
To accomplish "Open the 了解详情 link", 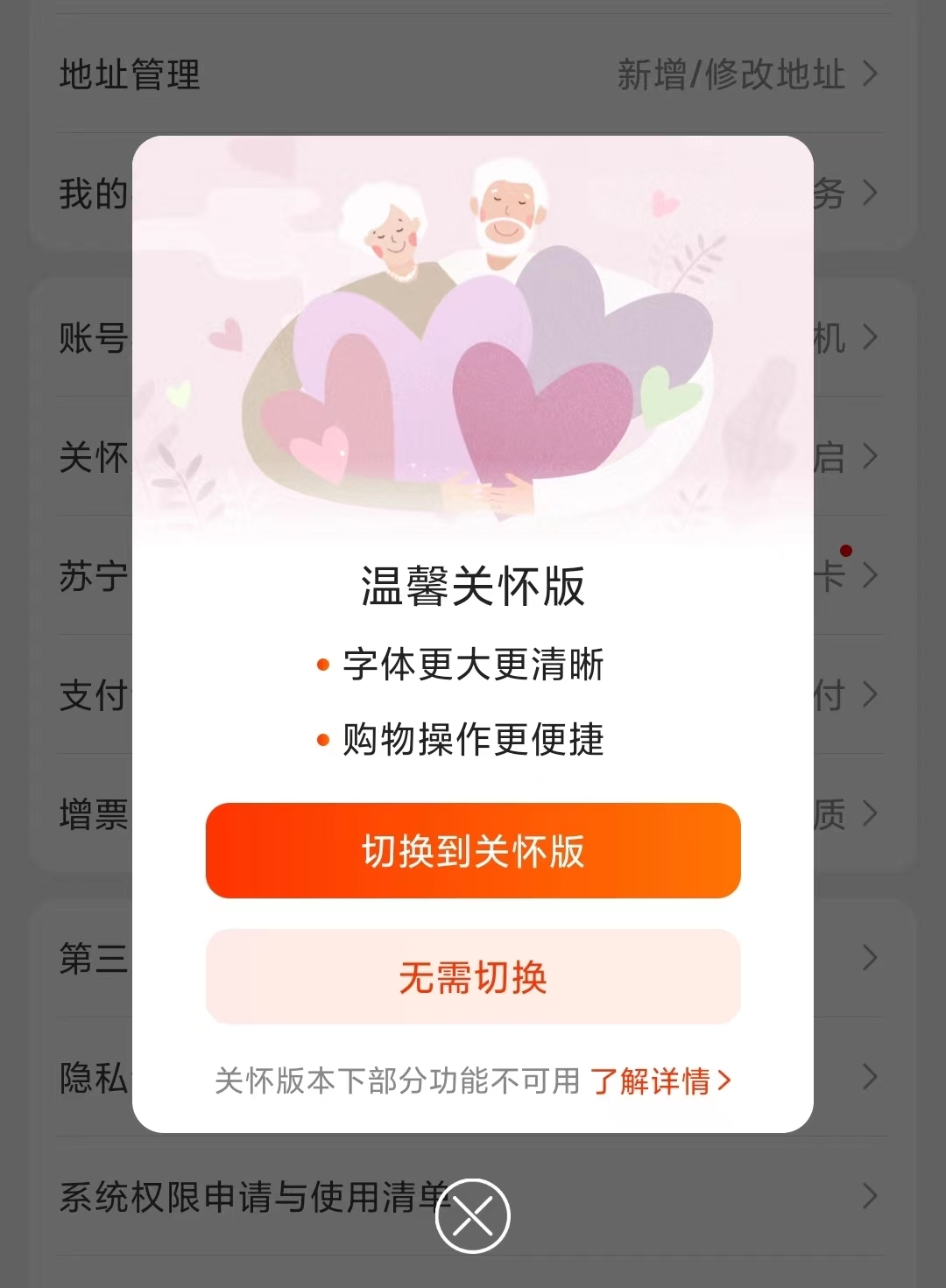I will coord(659,1080).
